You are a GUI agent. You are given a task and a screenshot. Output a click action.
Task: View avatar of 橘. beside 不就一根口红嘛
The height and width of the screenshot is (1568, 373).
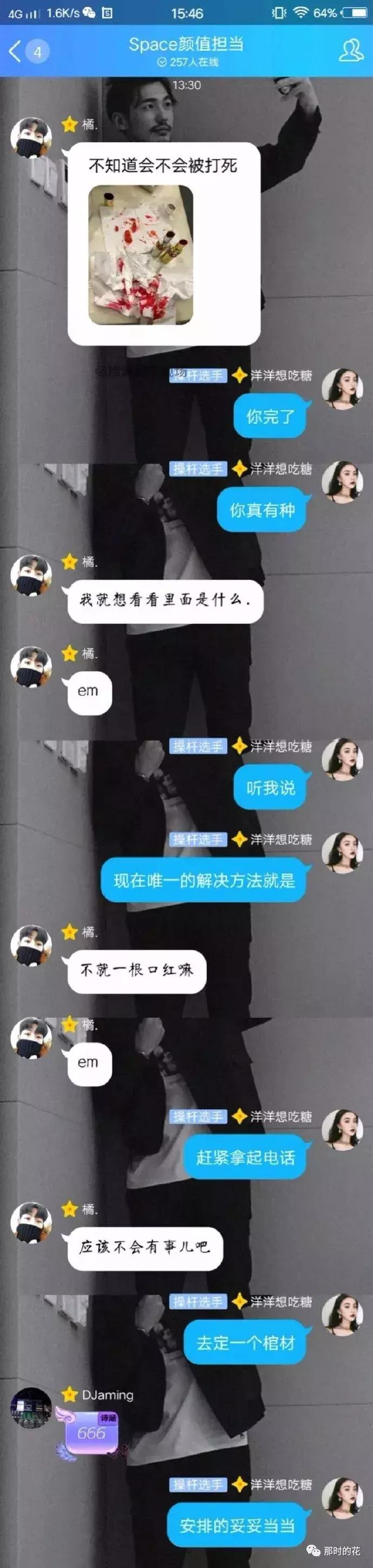pos(31,945)
